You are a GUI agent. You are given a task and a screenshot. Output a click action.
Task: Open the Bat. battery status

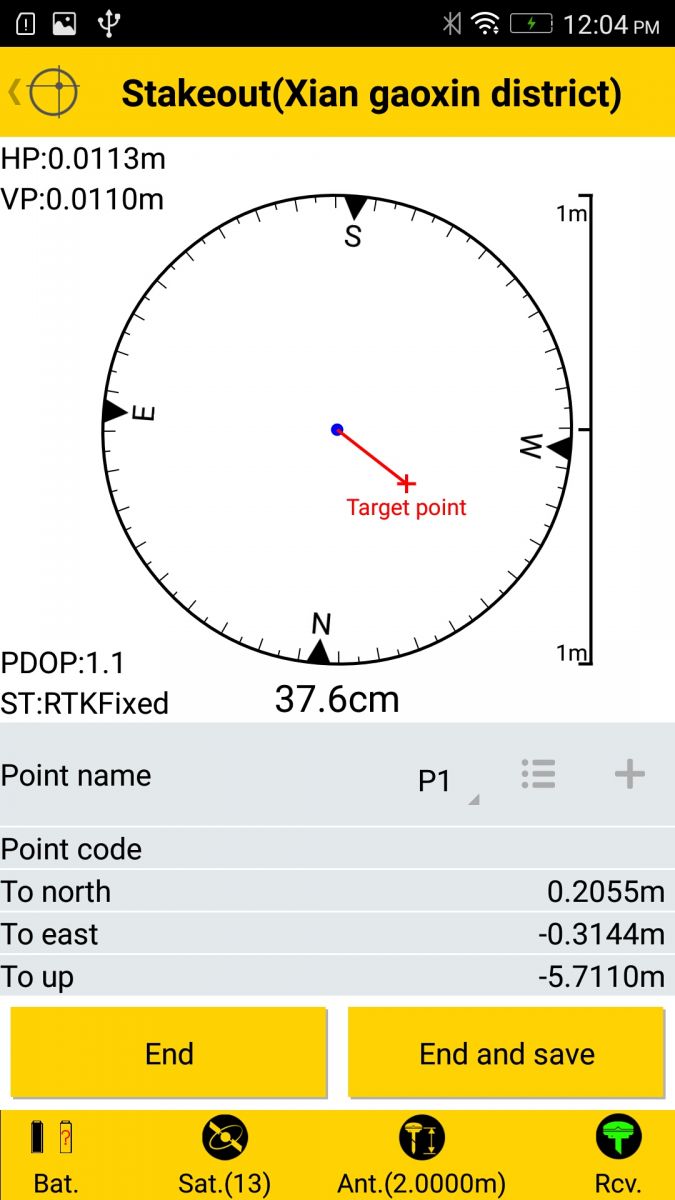[x=56, y=1156]
